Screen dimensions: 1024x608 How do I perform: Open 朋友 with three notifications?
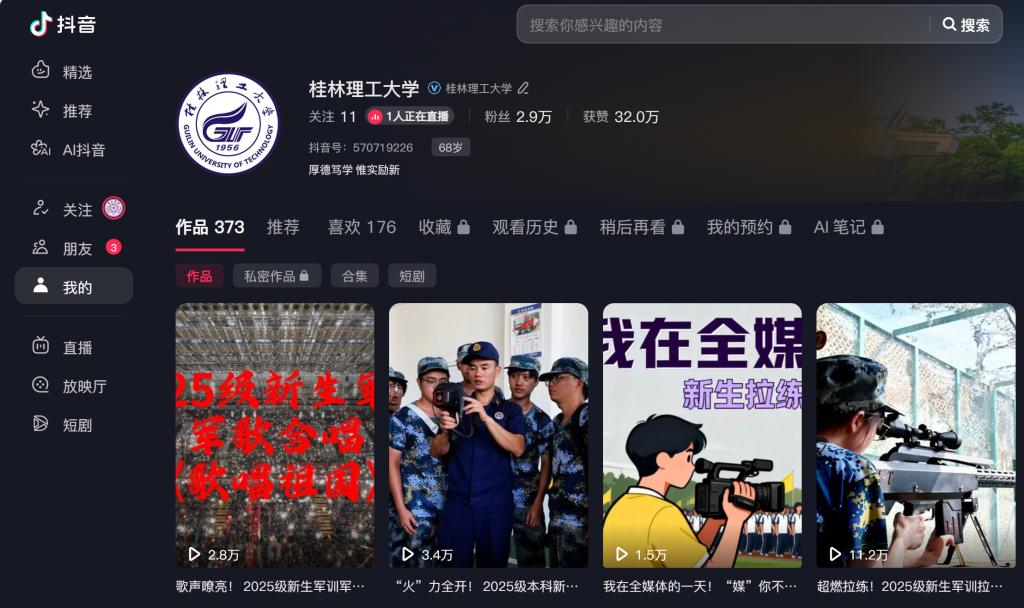pyautogui.click(x=76, y=249)
